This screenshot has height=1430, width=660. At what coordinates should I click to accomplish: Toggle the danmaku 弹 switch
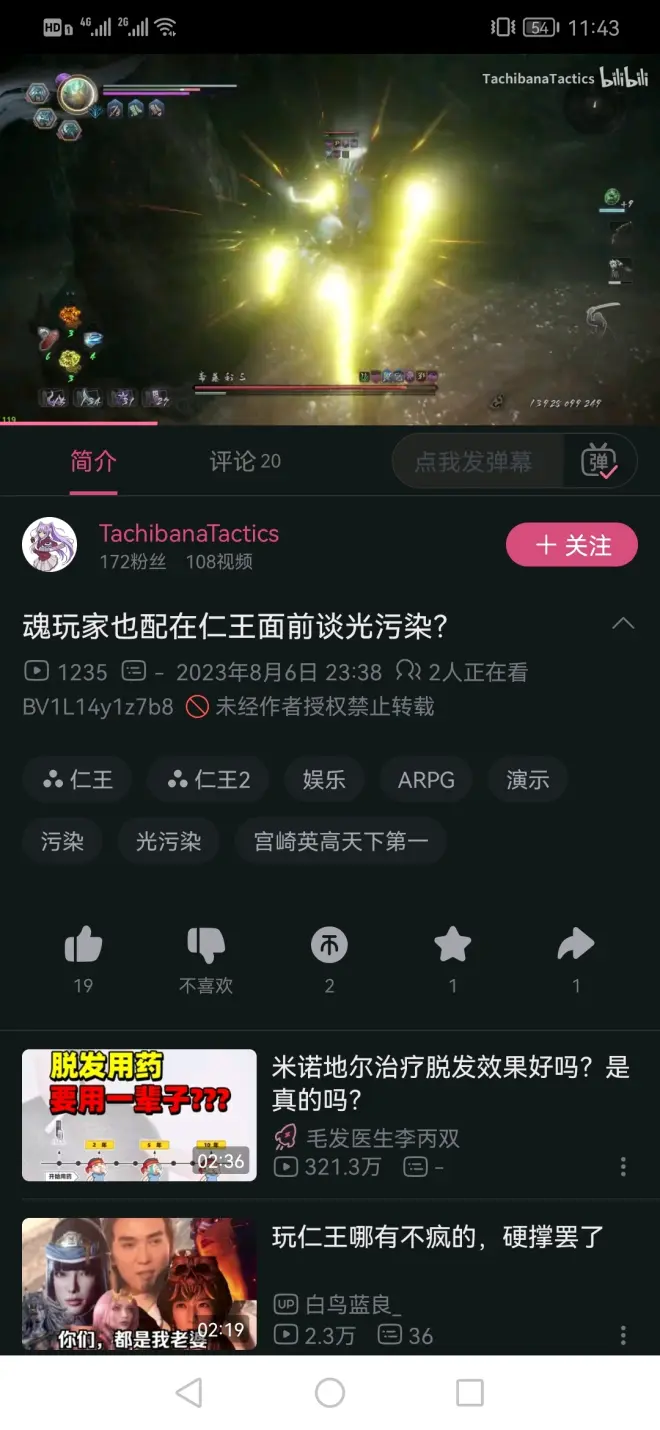tap(599, 462)
